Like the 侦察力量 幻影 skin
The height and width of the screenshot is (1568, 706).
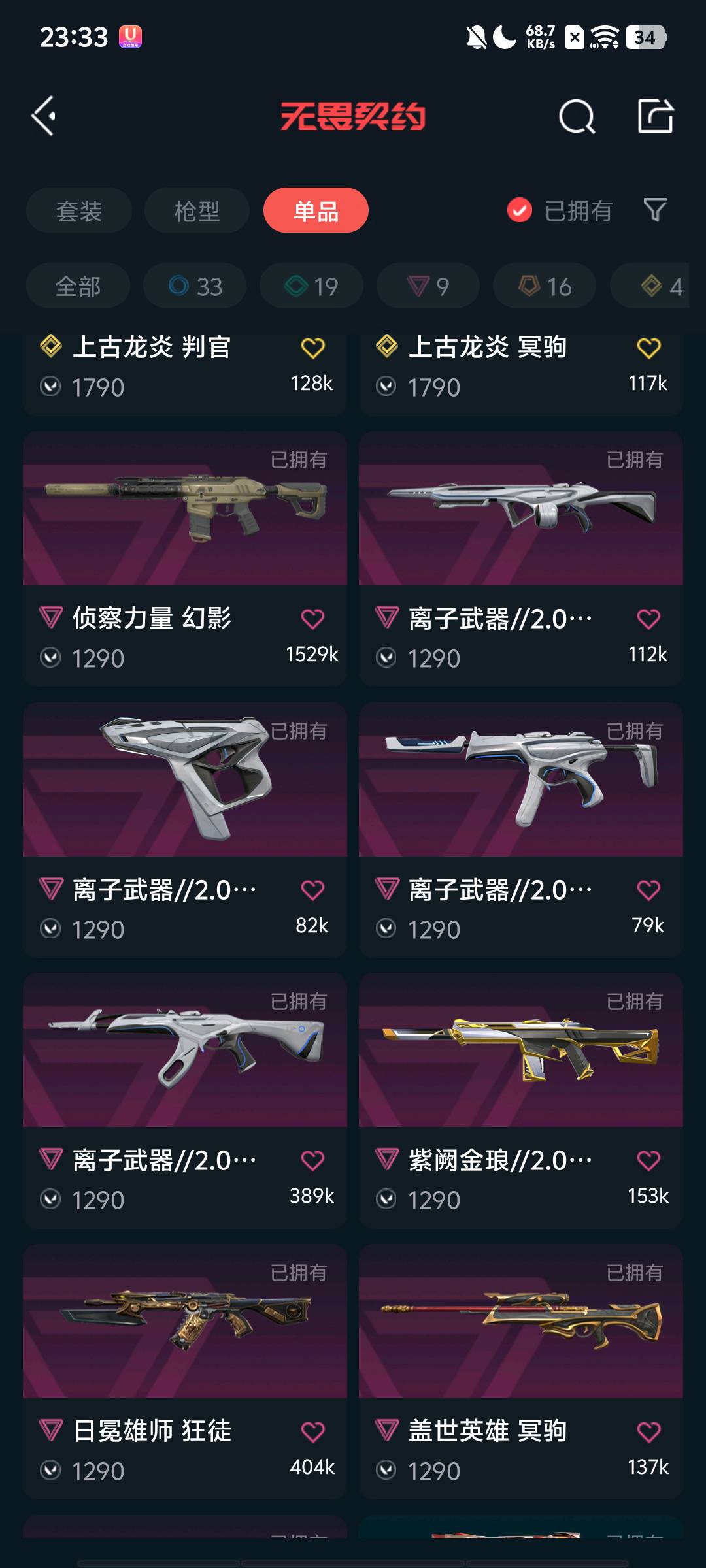(312, 619)
